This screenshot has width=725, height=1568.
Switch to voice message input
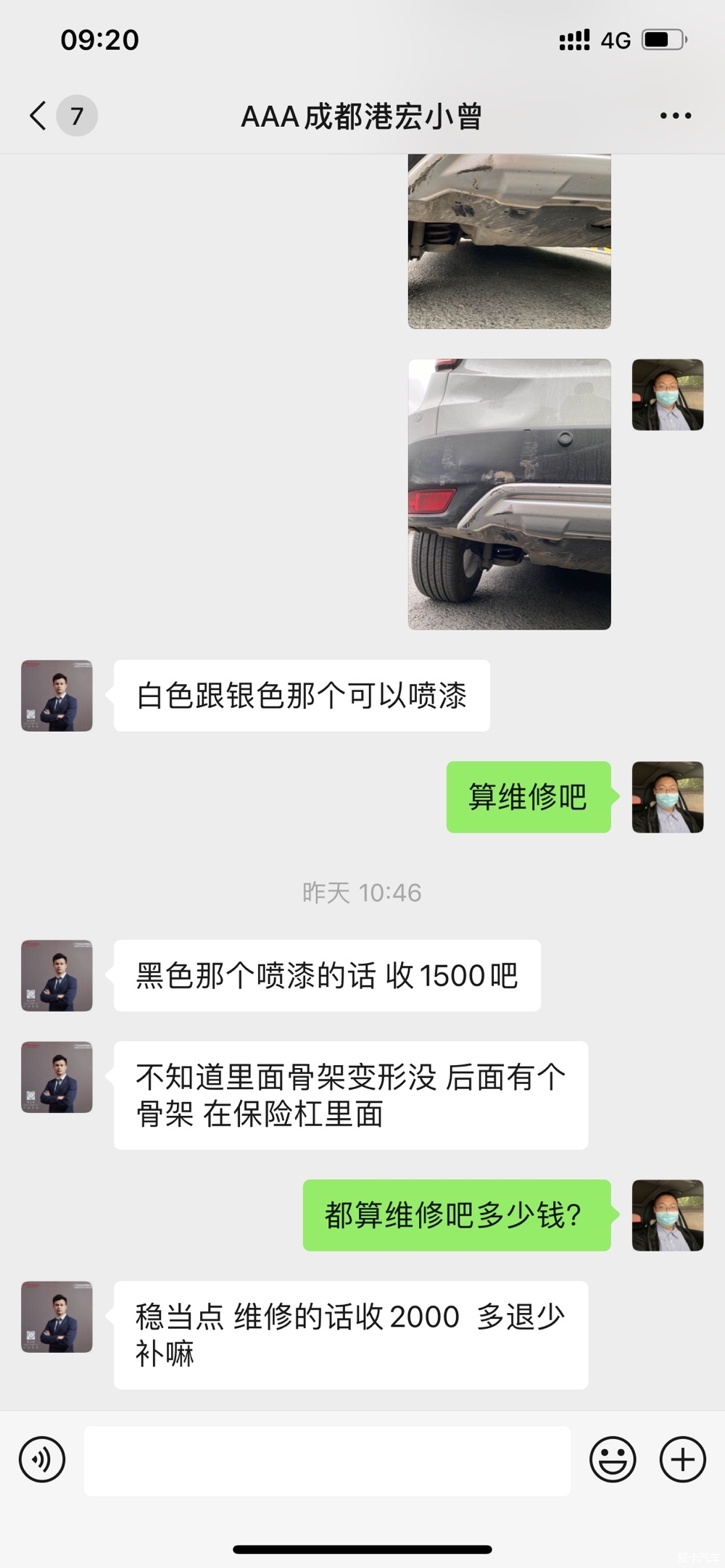pyautogui.click(x=42, y=1460)
